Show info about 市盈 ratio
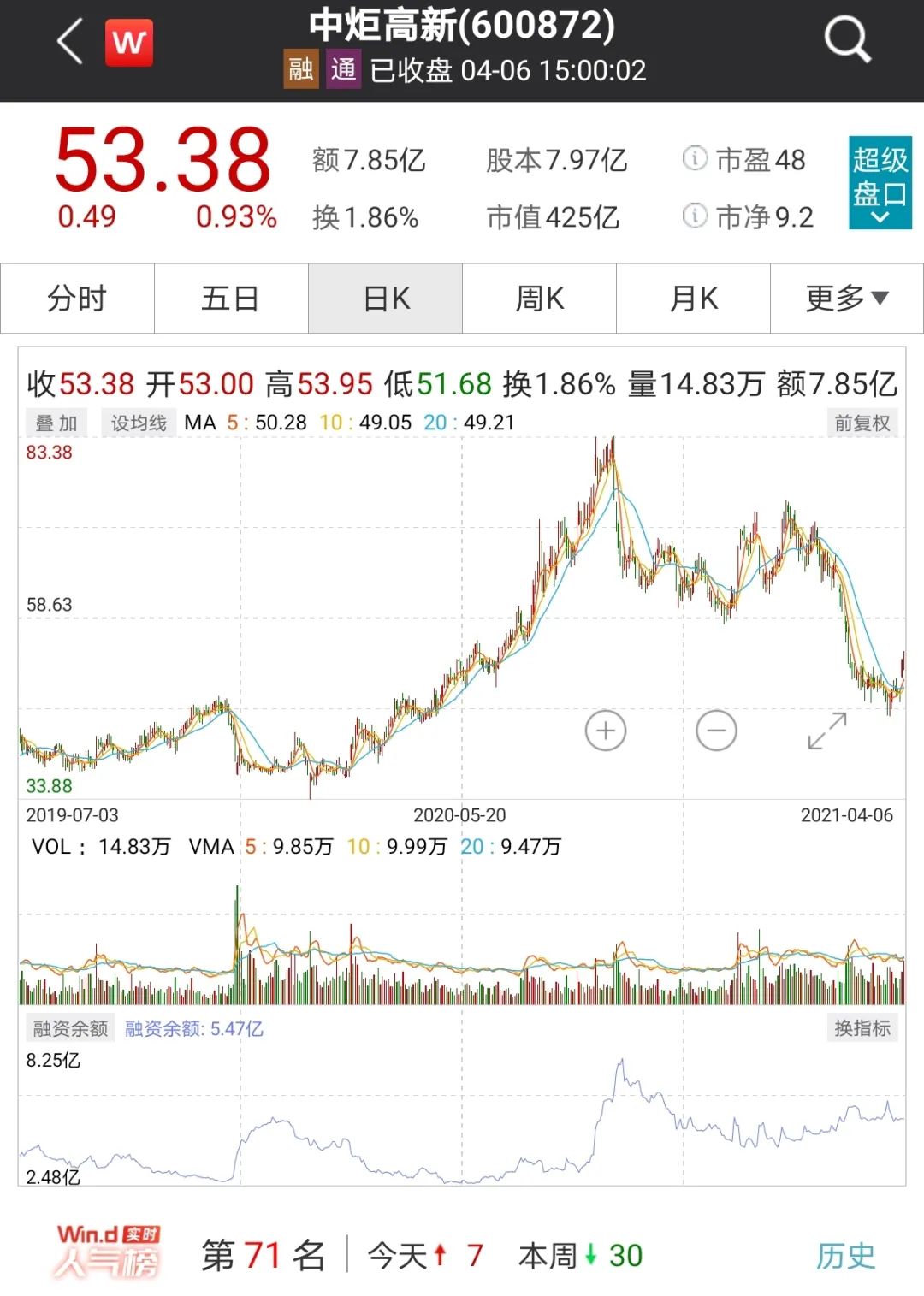The width and height of the screenshot is (924, 1296). [695, 159]
